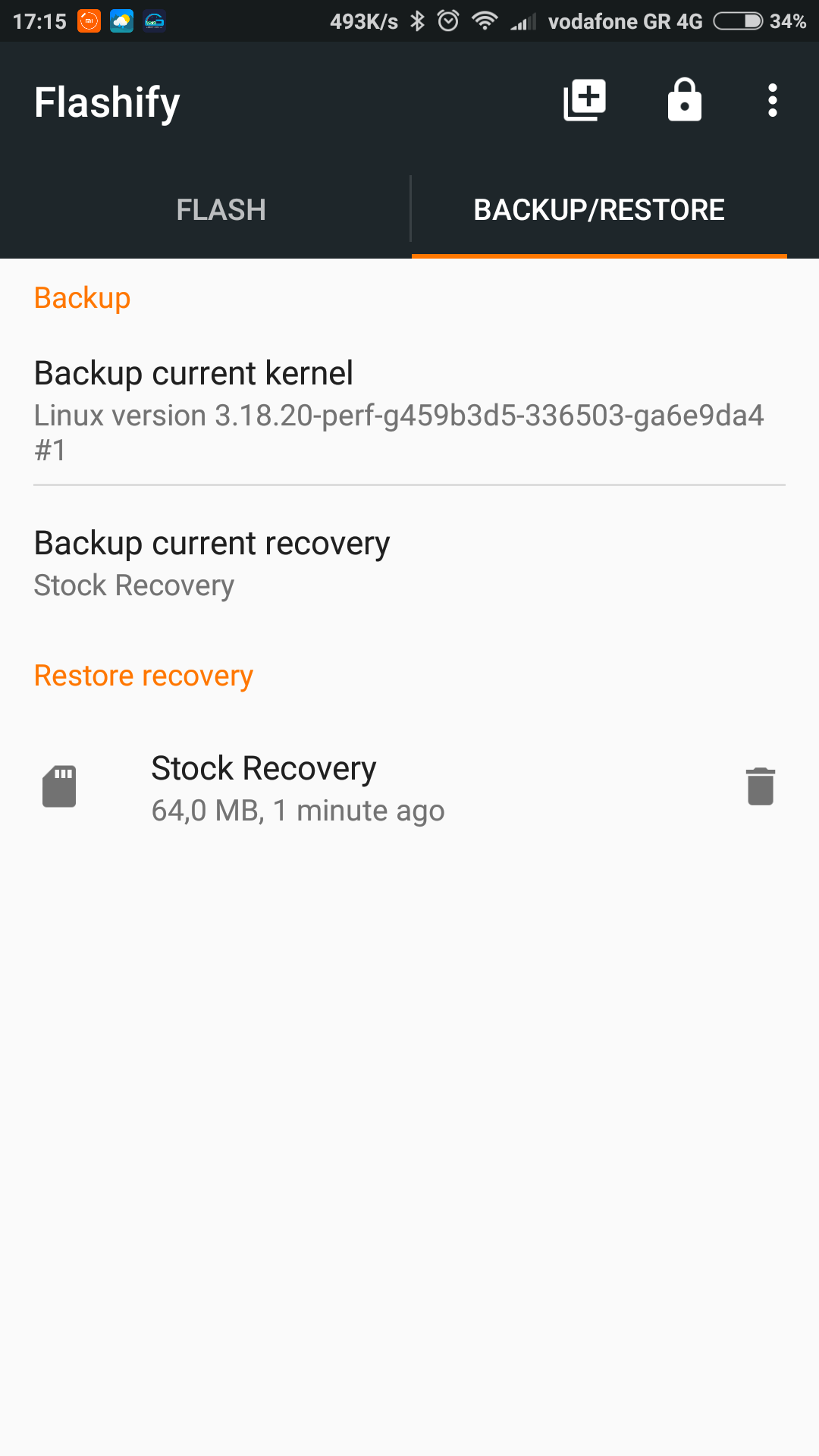Choose Backup current recovery
Screen dimensions: 819x1456
coord(409,563)
